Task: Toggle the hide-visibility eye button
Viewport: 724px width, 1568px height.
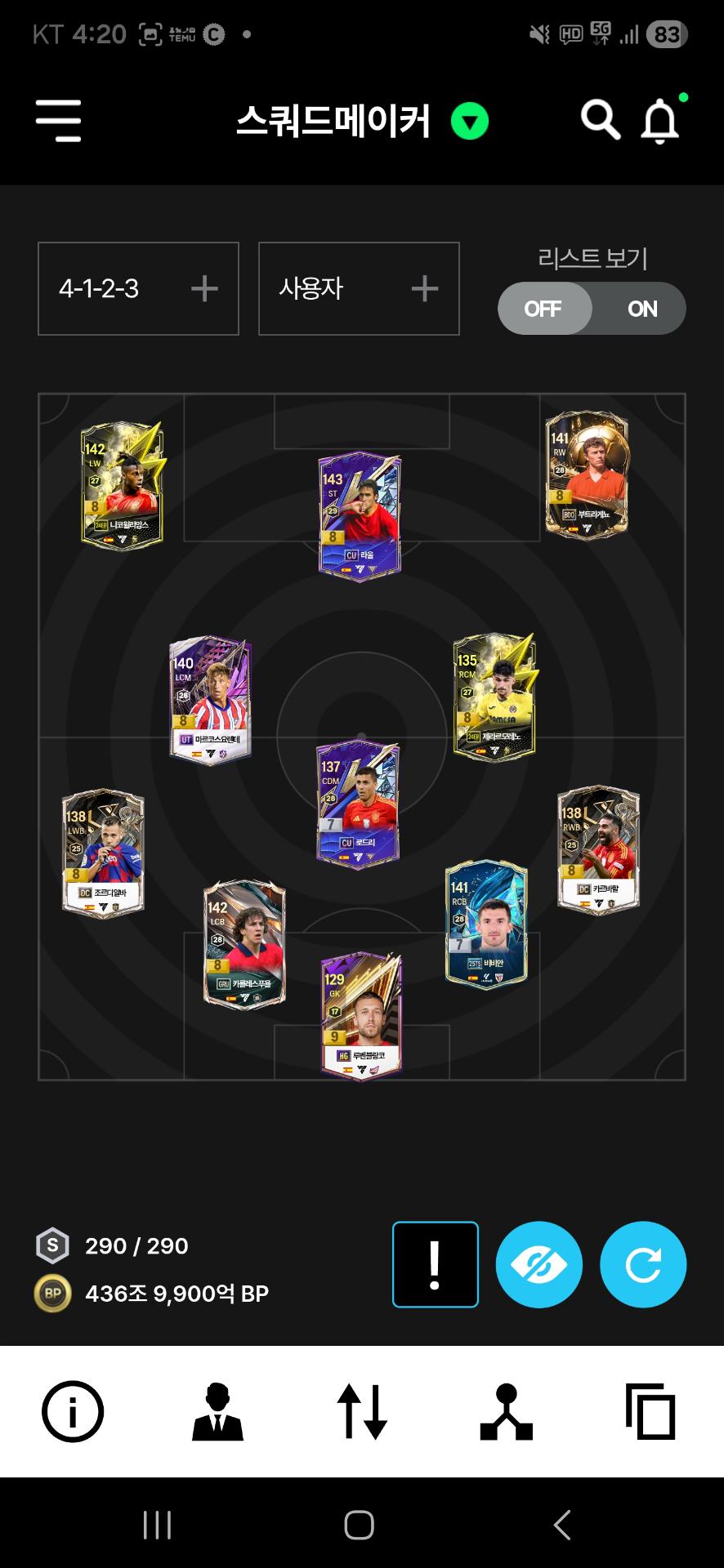Action: pos(539,1264)
